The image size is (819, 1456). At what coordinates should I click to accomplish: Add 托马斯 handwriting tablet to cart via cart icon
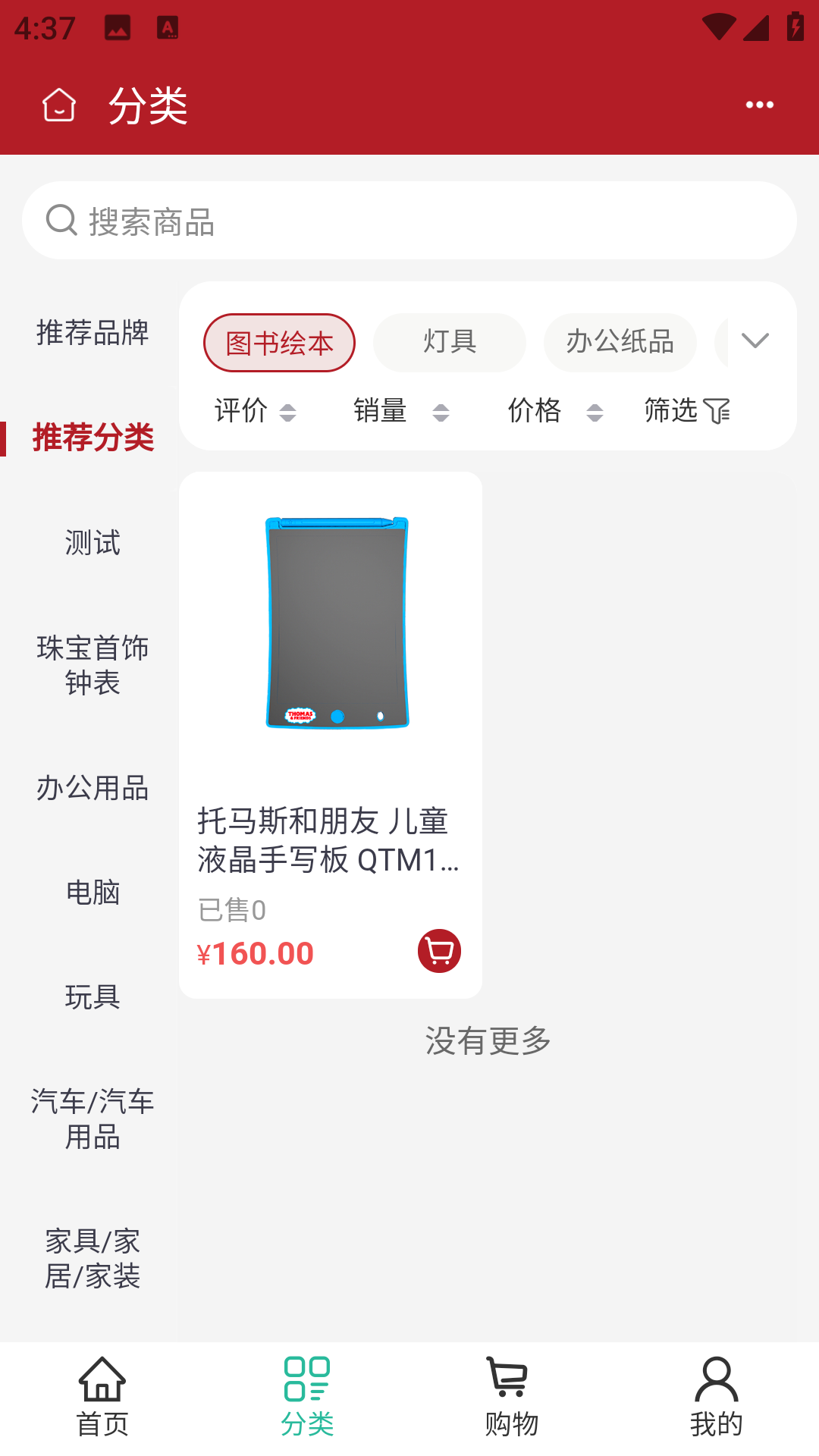438,950
